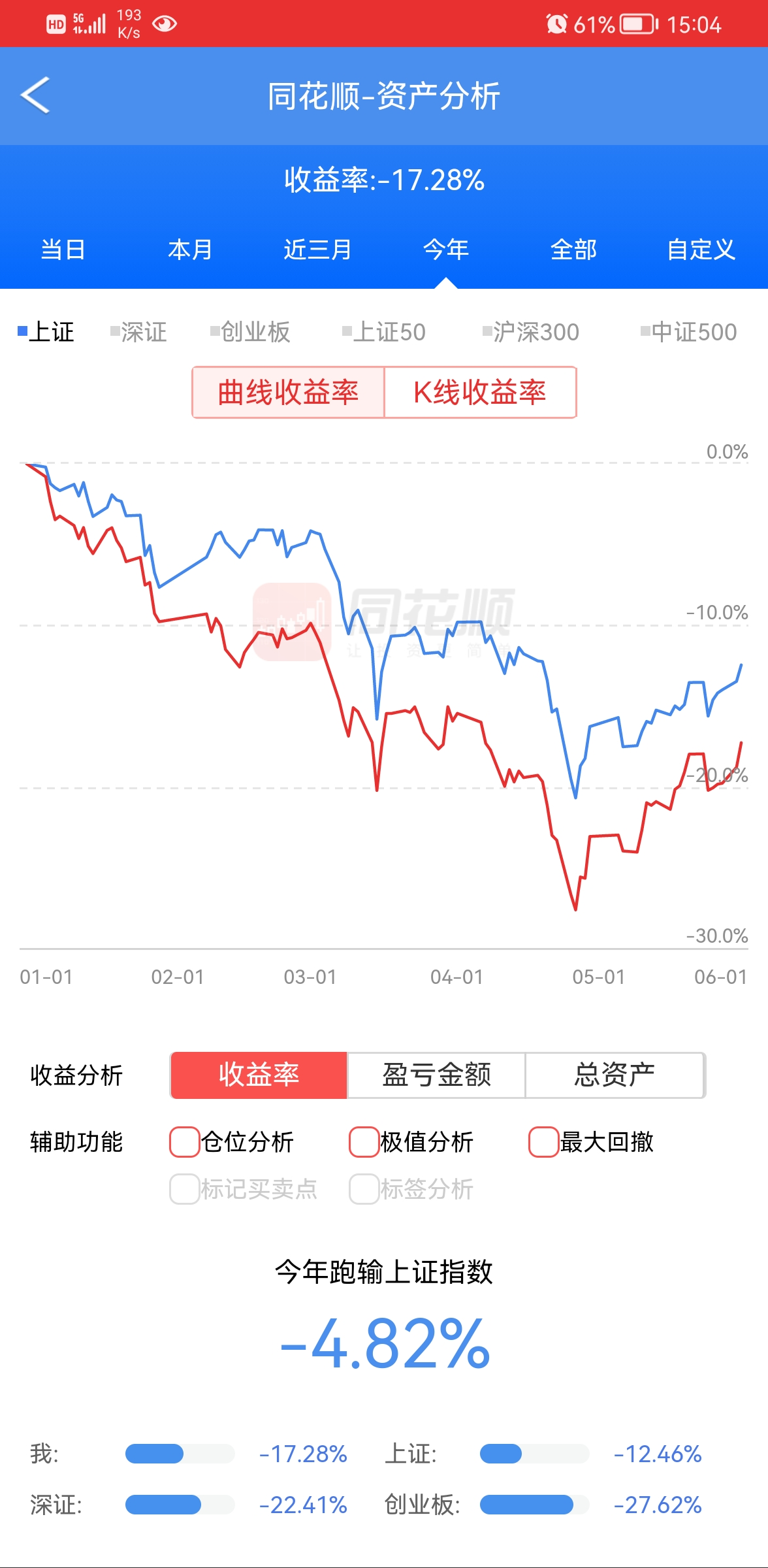Go back using the top-left arrow
Image resolution: width=768 pixels, height=1568 pixels.
point(36,95)
